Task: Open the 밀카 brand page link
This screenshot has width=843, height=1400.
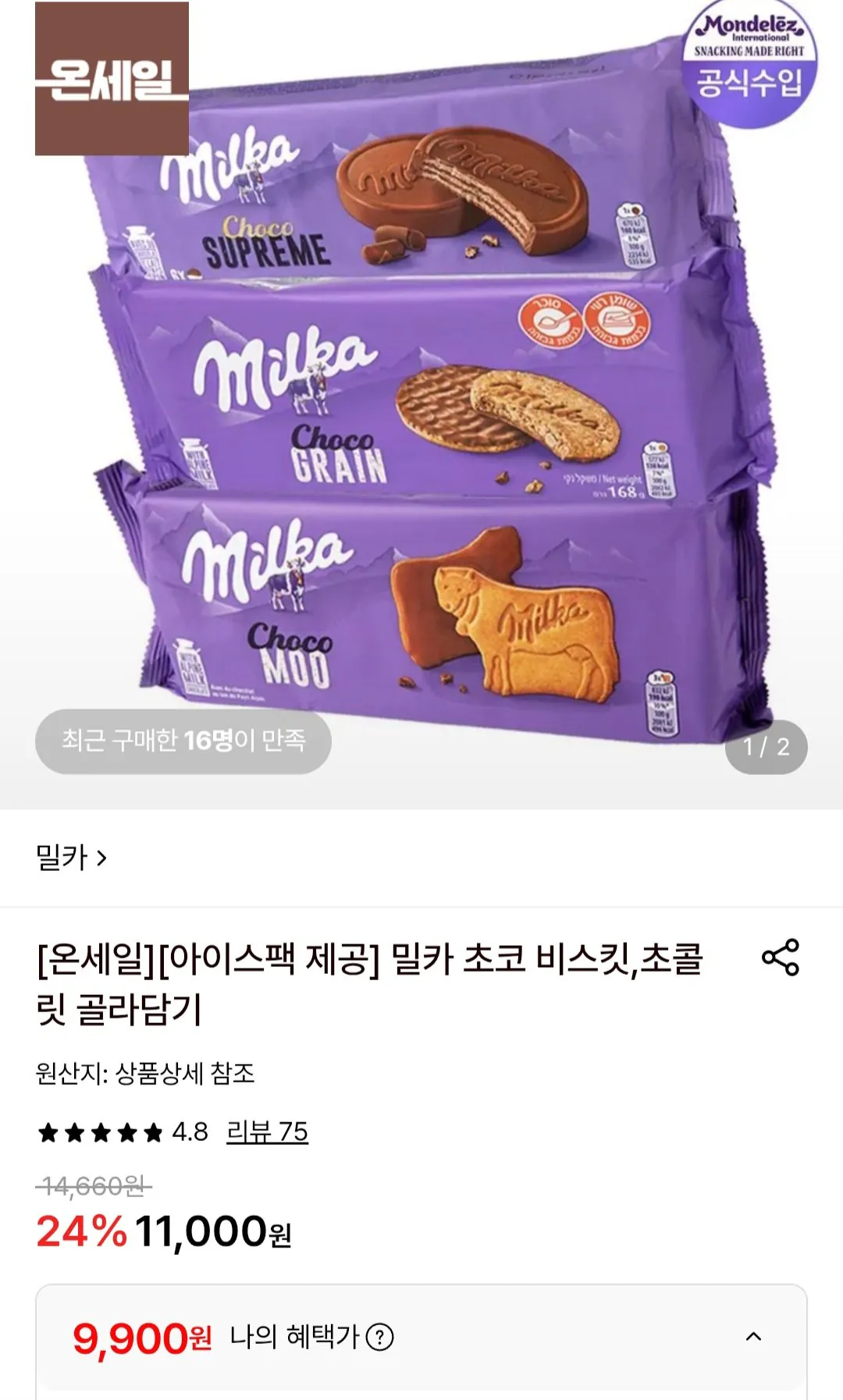Action: pos(71,858)
